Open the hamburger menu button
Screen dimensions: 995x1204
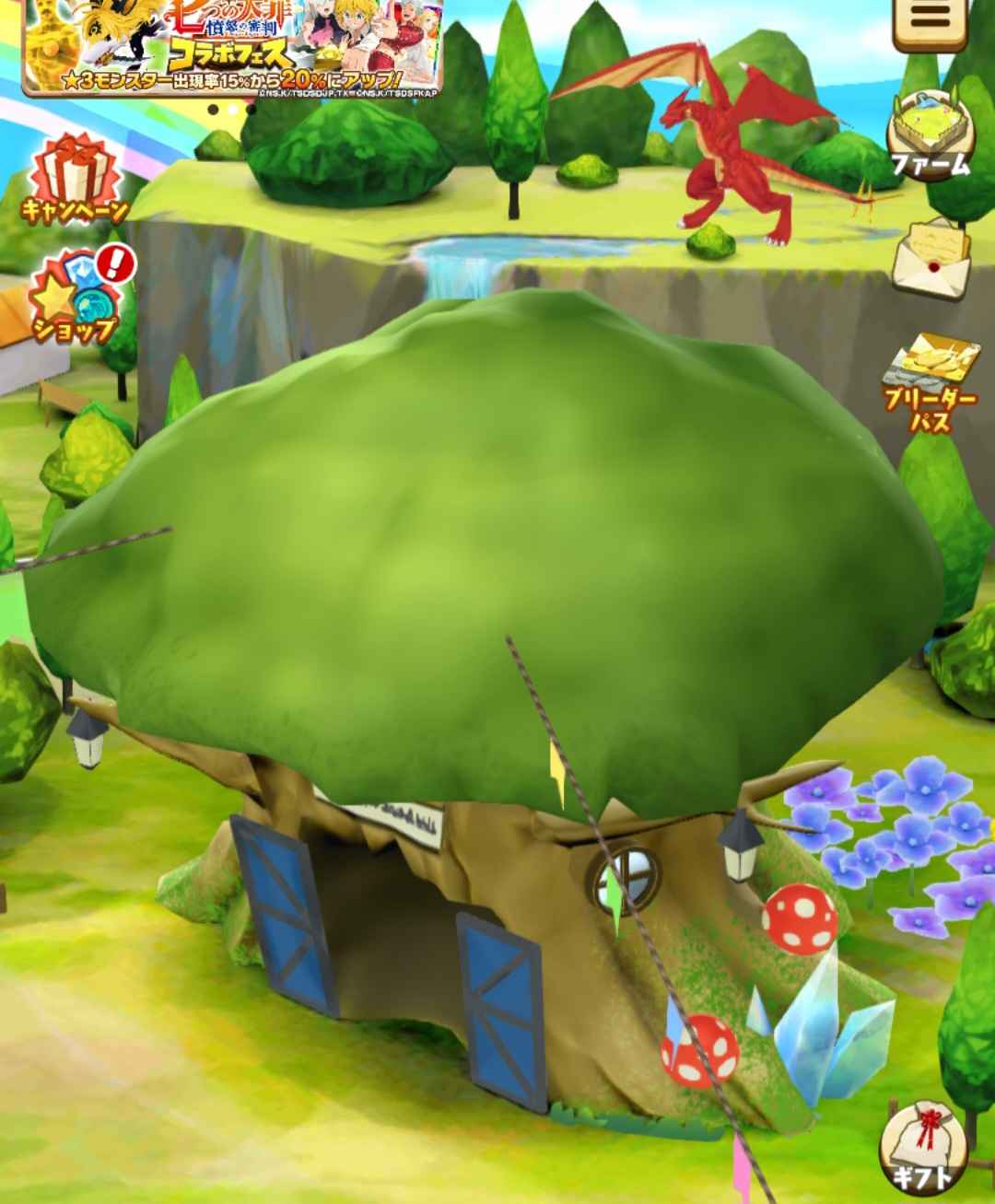(930, 19)
